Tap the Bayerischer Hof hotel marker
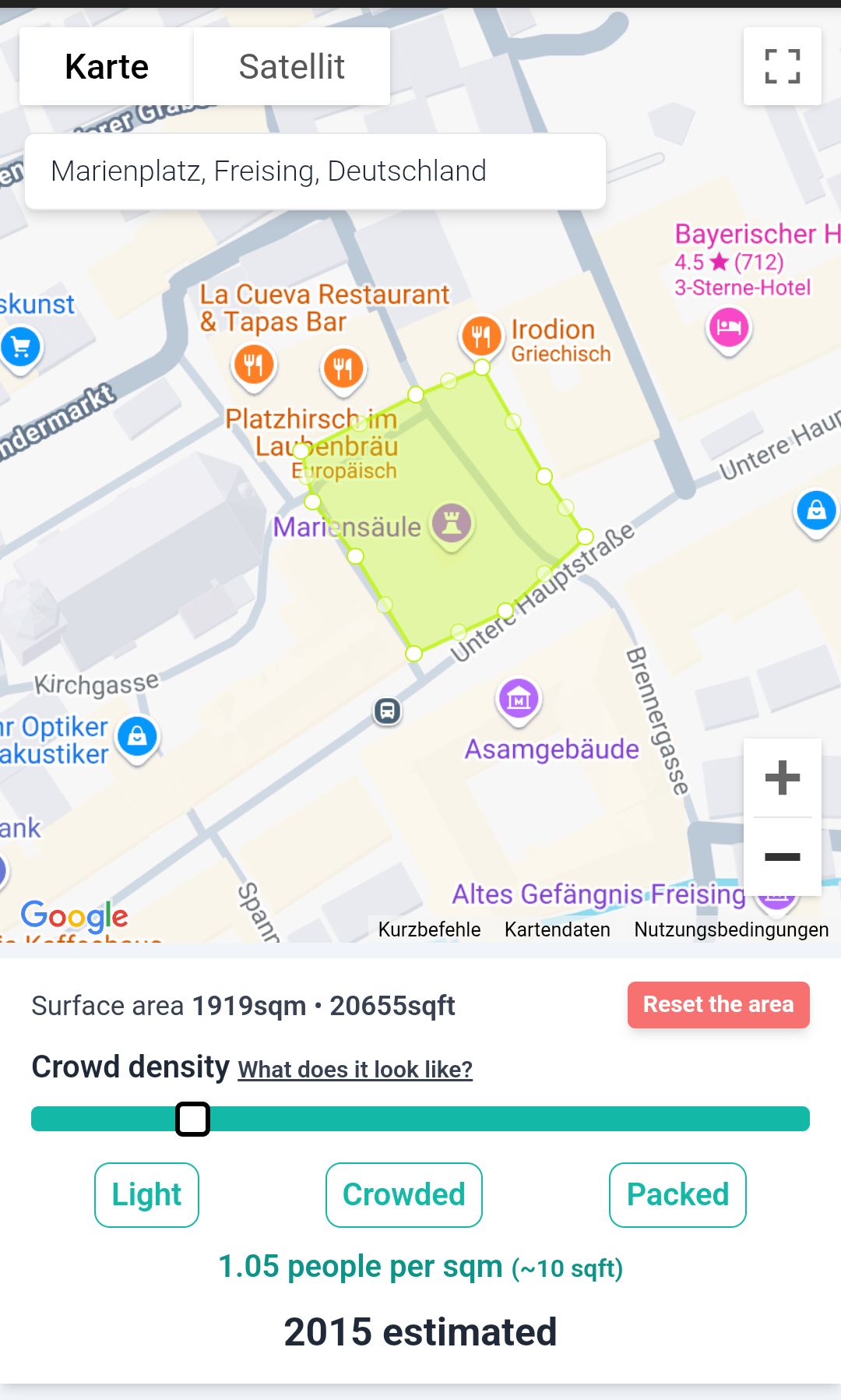 [x=728, y=328]
